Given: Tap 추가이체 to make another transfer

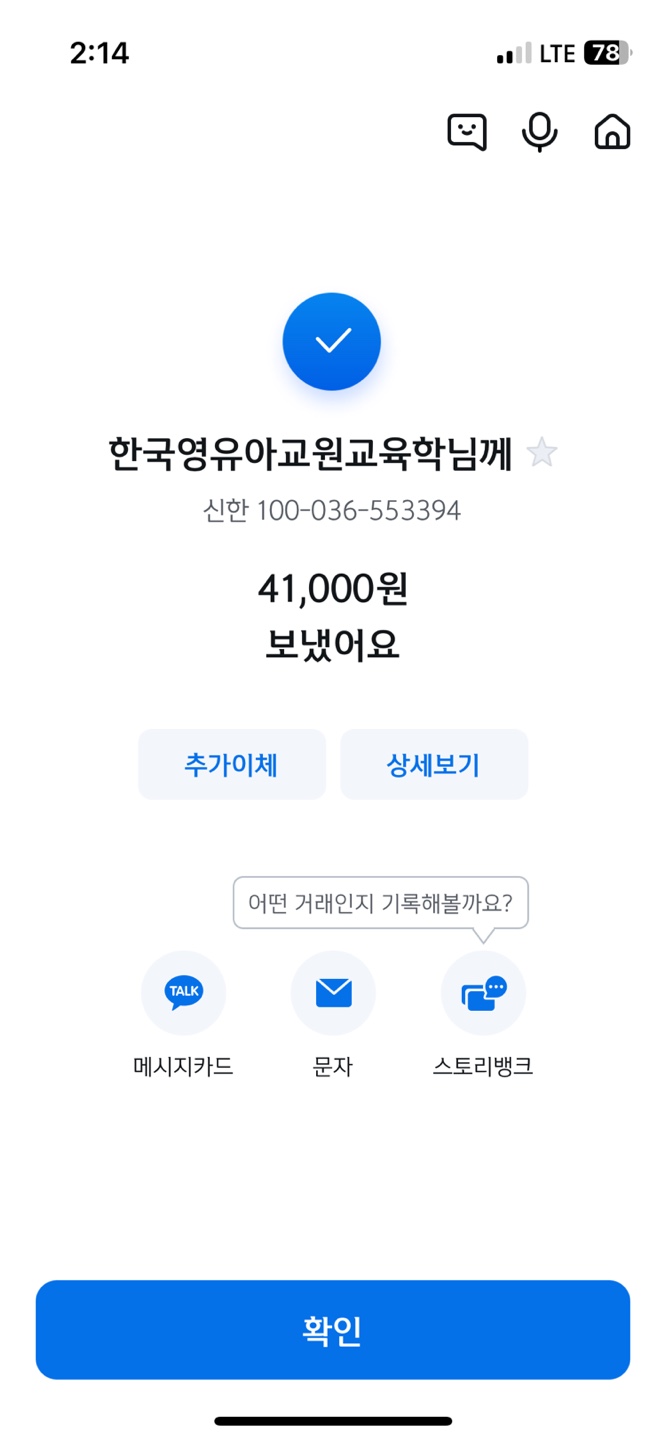Looking at the screenshot, I should (232, 765).
